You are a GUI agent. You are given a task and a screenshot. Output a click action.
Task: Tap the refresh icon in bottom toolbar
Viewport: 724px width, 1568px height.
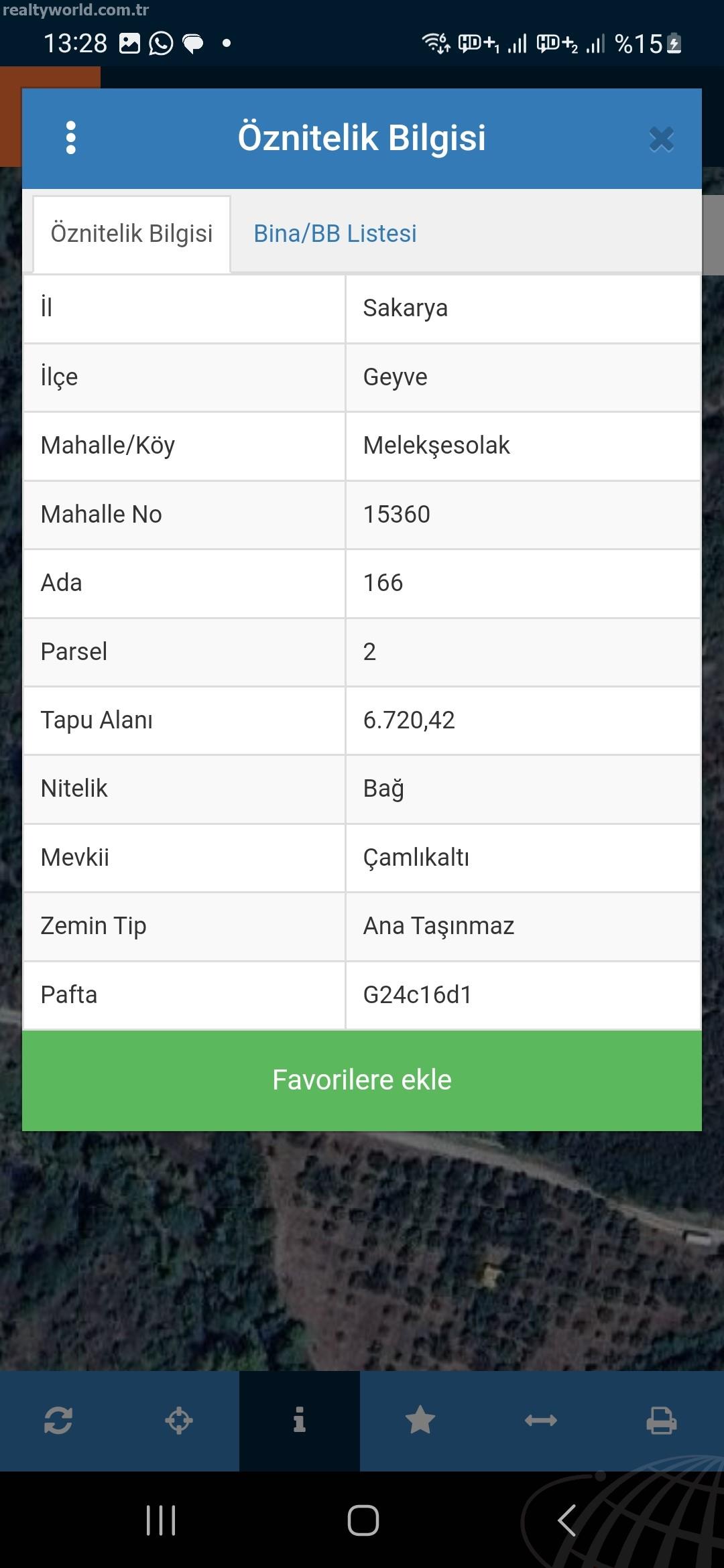click(58, 1421)
